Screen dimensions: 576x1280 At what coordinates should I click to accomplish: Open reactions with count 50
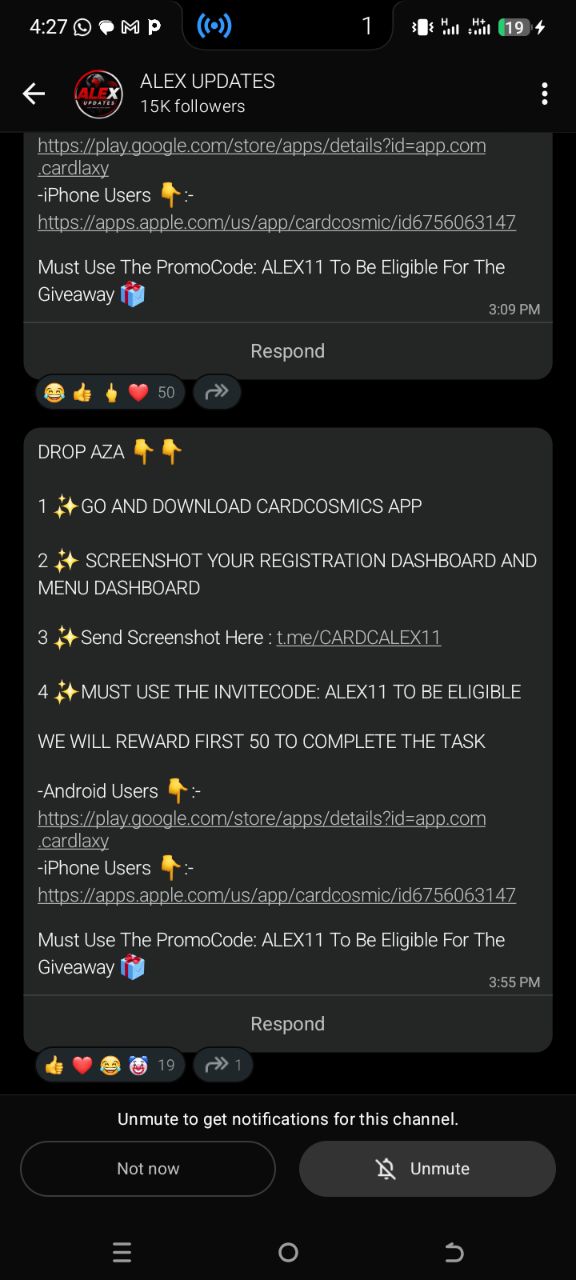tap(109, 393)
